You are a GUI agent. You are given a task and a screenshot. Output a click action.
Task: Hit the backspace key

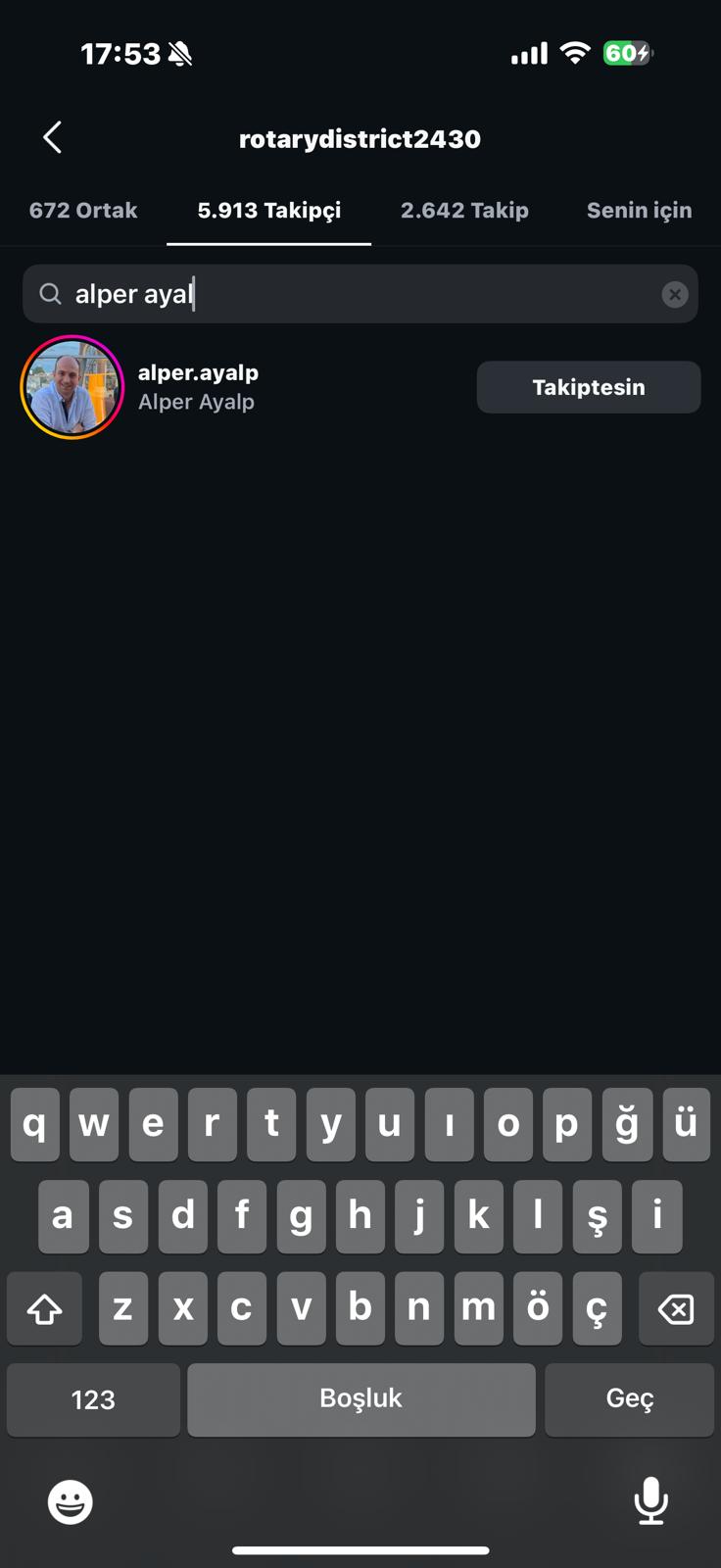coord(675,1308)
